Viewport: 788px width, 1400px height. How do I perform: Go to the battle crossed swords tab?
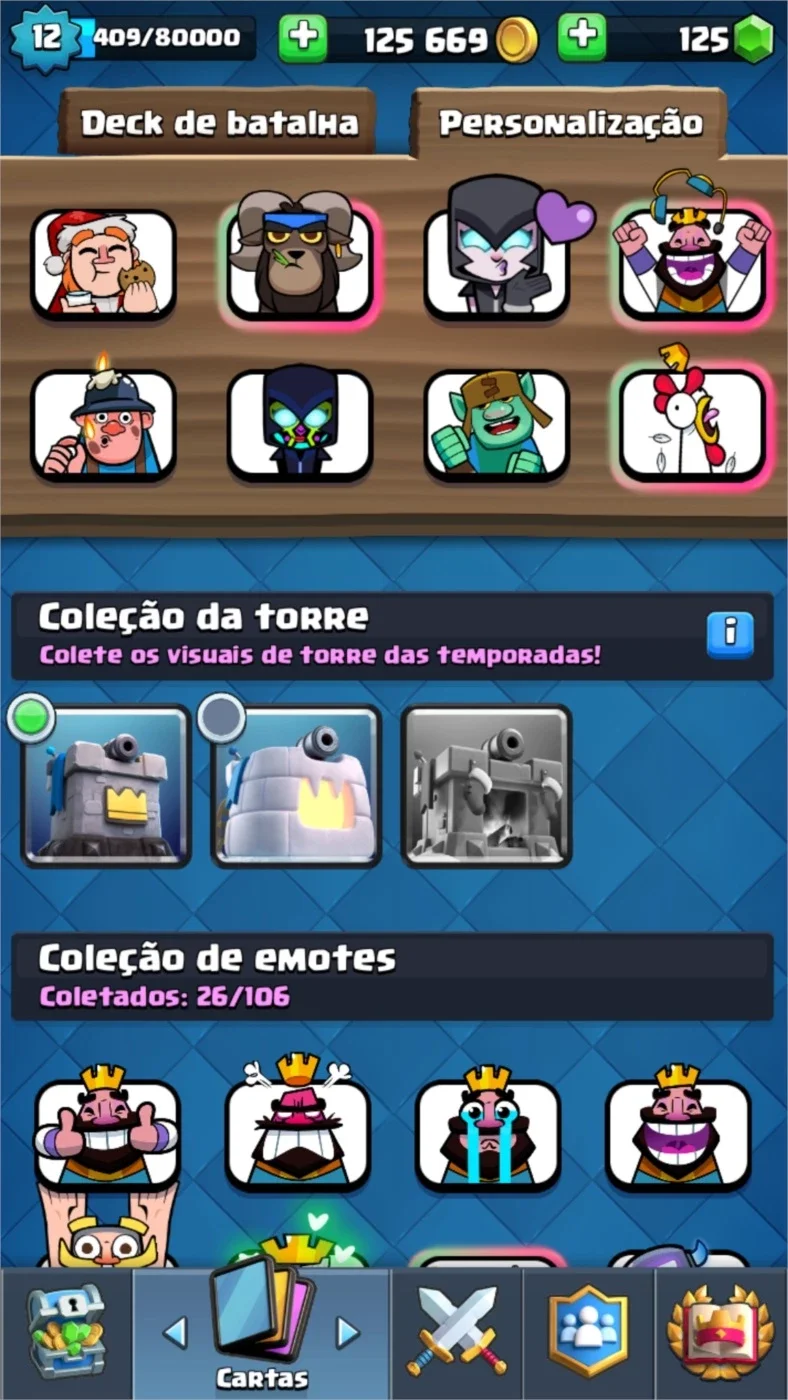[x=456, y=1333]
